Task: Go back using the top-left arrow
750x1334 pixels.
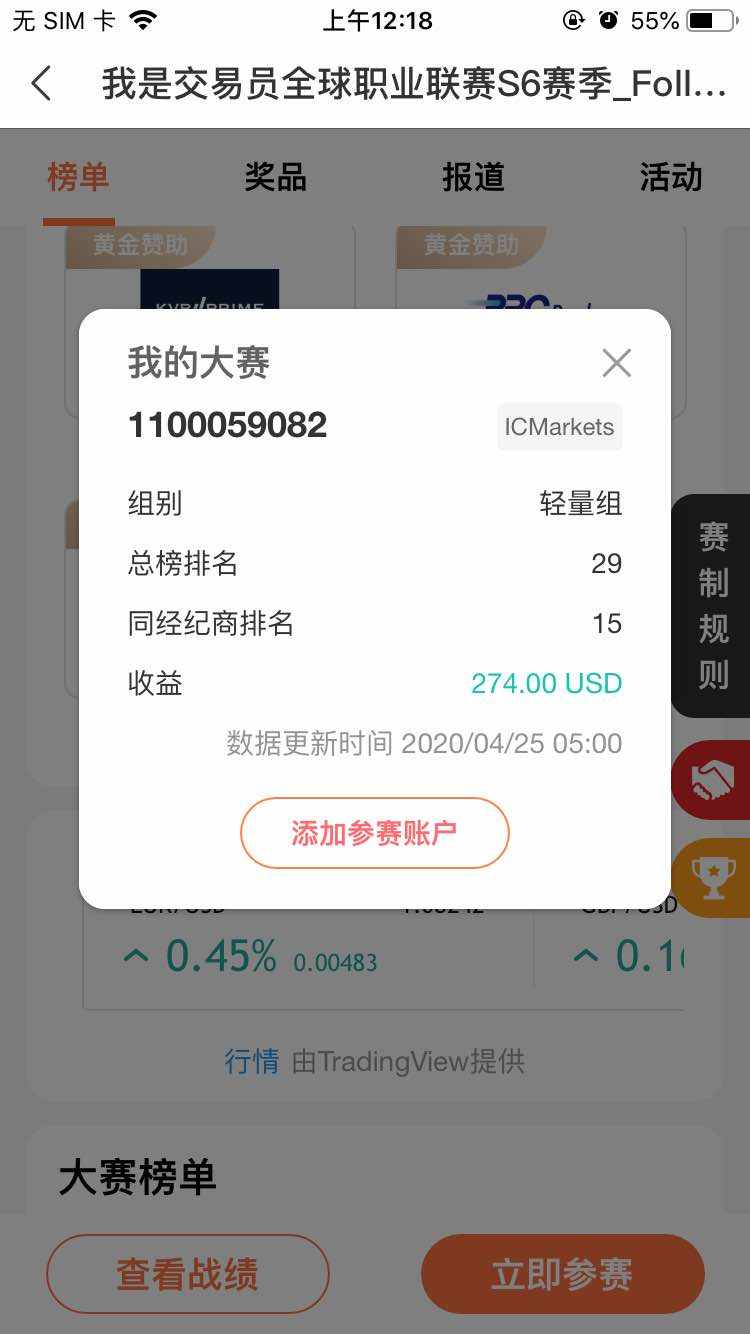Action: tap(41, 84)
